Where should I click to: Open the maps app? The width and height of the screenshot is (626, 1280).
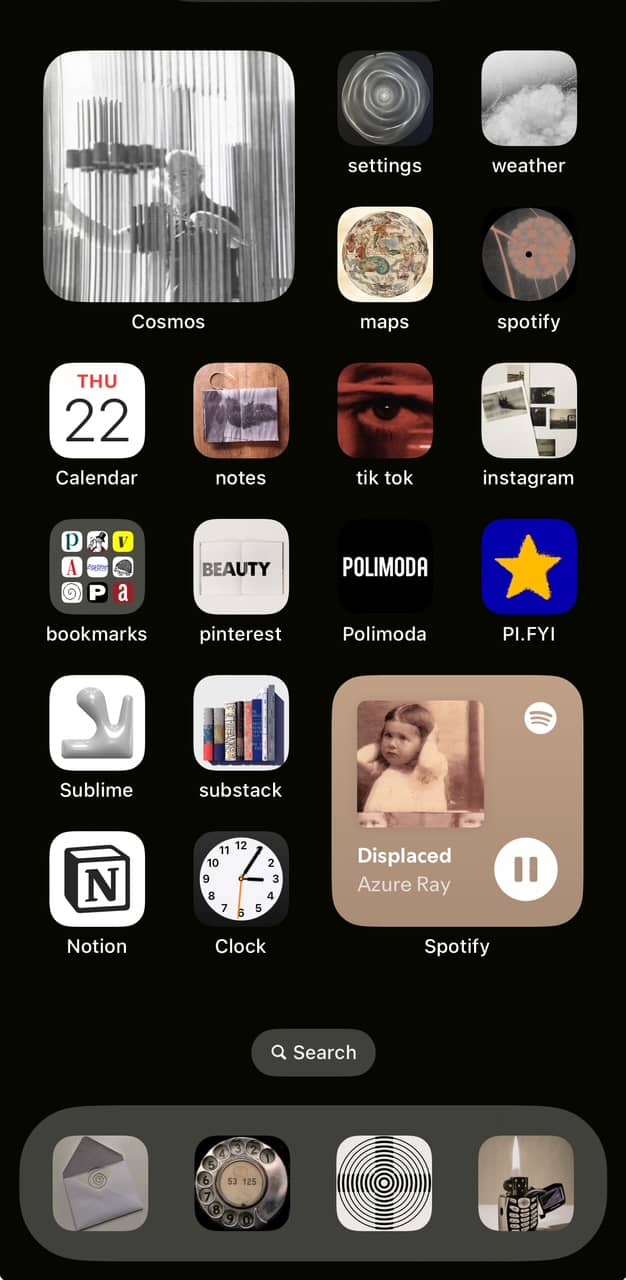coord(384,255)
